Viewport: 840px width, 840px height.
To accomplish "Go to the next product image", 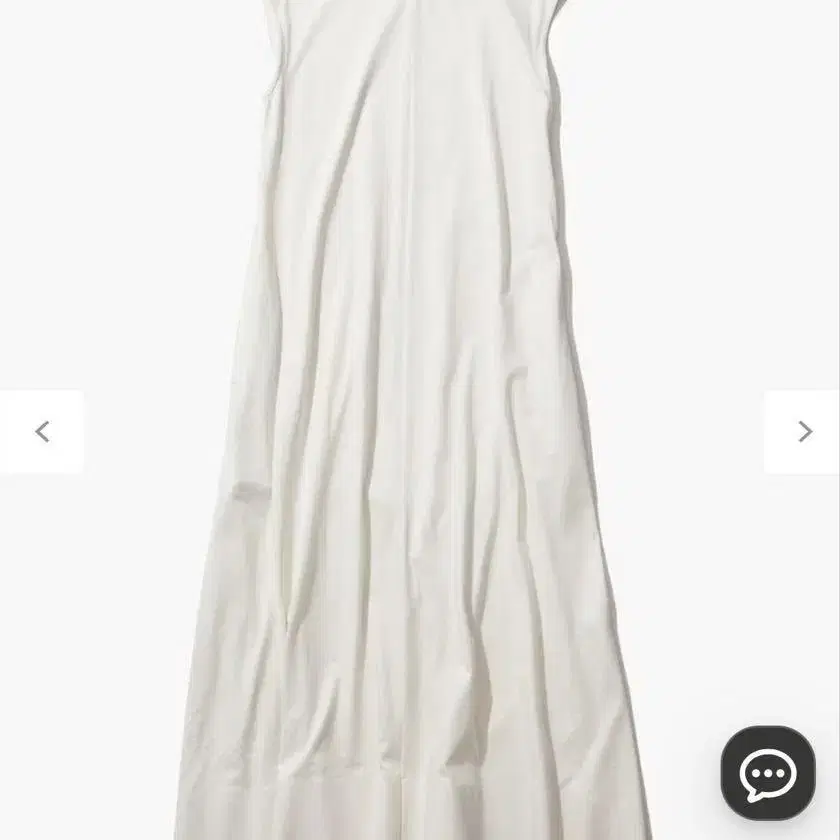I will tap(804, 432).
